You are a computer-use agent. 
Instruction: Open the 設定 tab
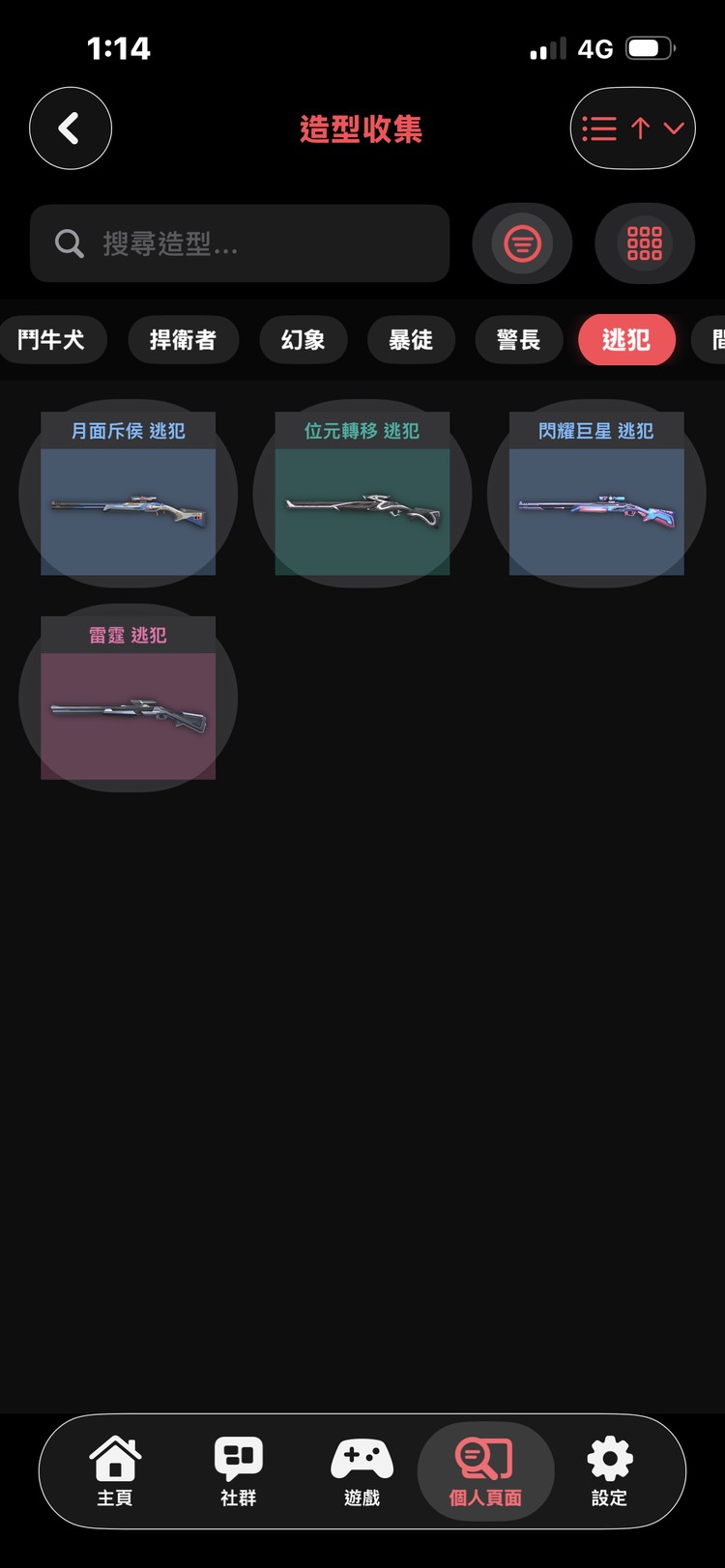coord(609,1470)
